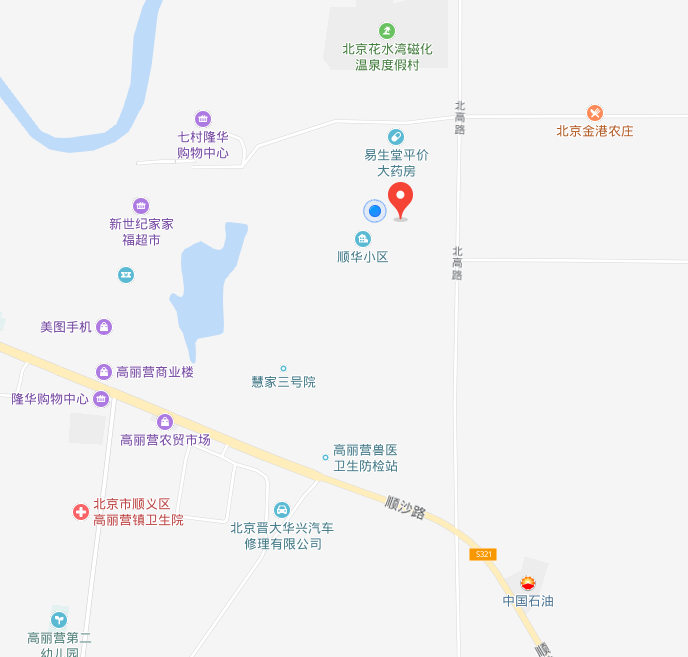Open 慧家三号院 place marker
This screenshot has height=657, width=688.
click(x=283, y=369)
